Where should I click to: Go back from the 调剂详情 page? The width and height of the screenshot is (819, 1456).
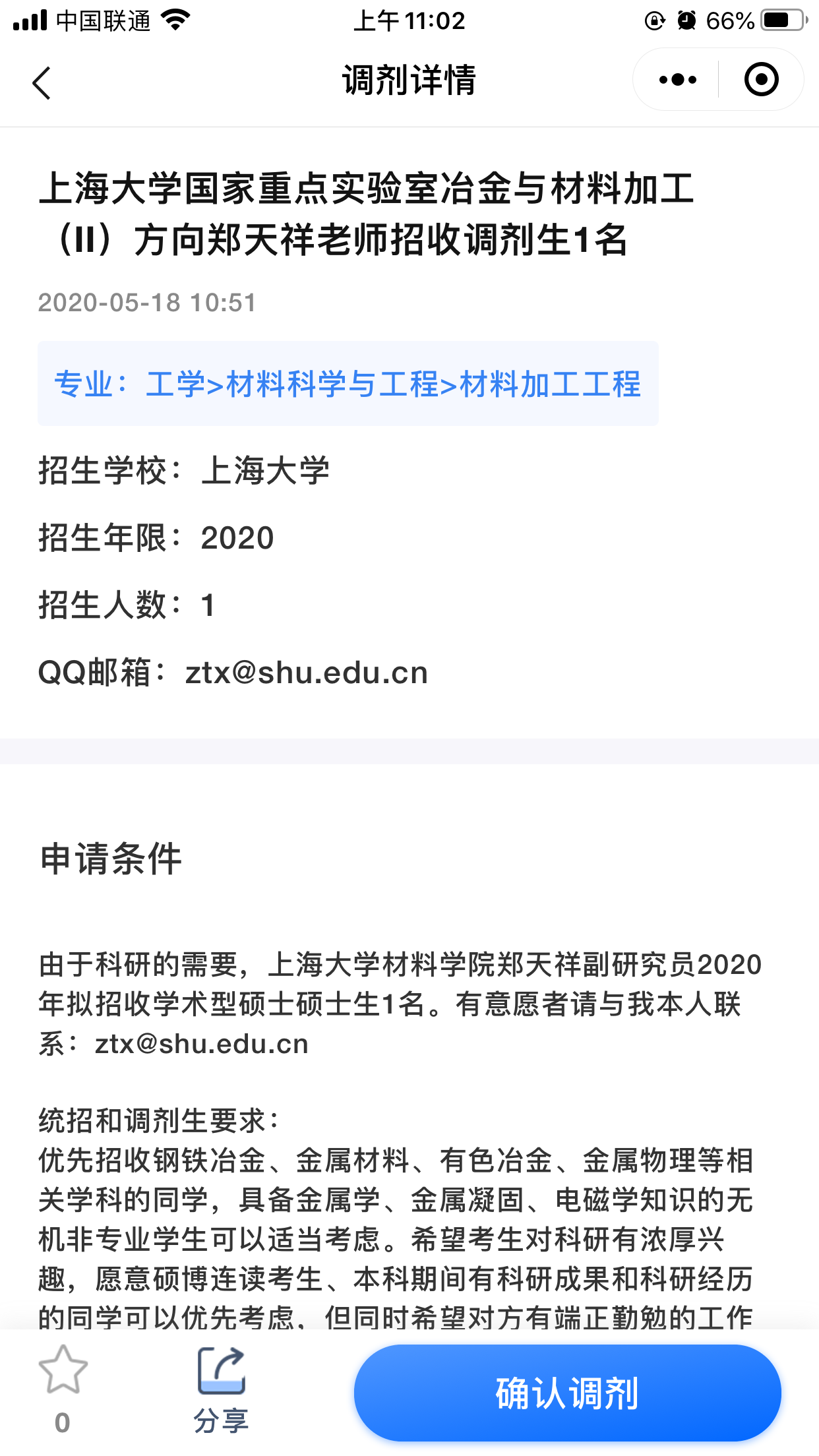(x=42, y=83)
